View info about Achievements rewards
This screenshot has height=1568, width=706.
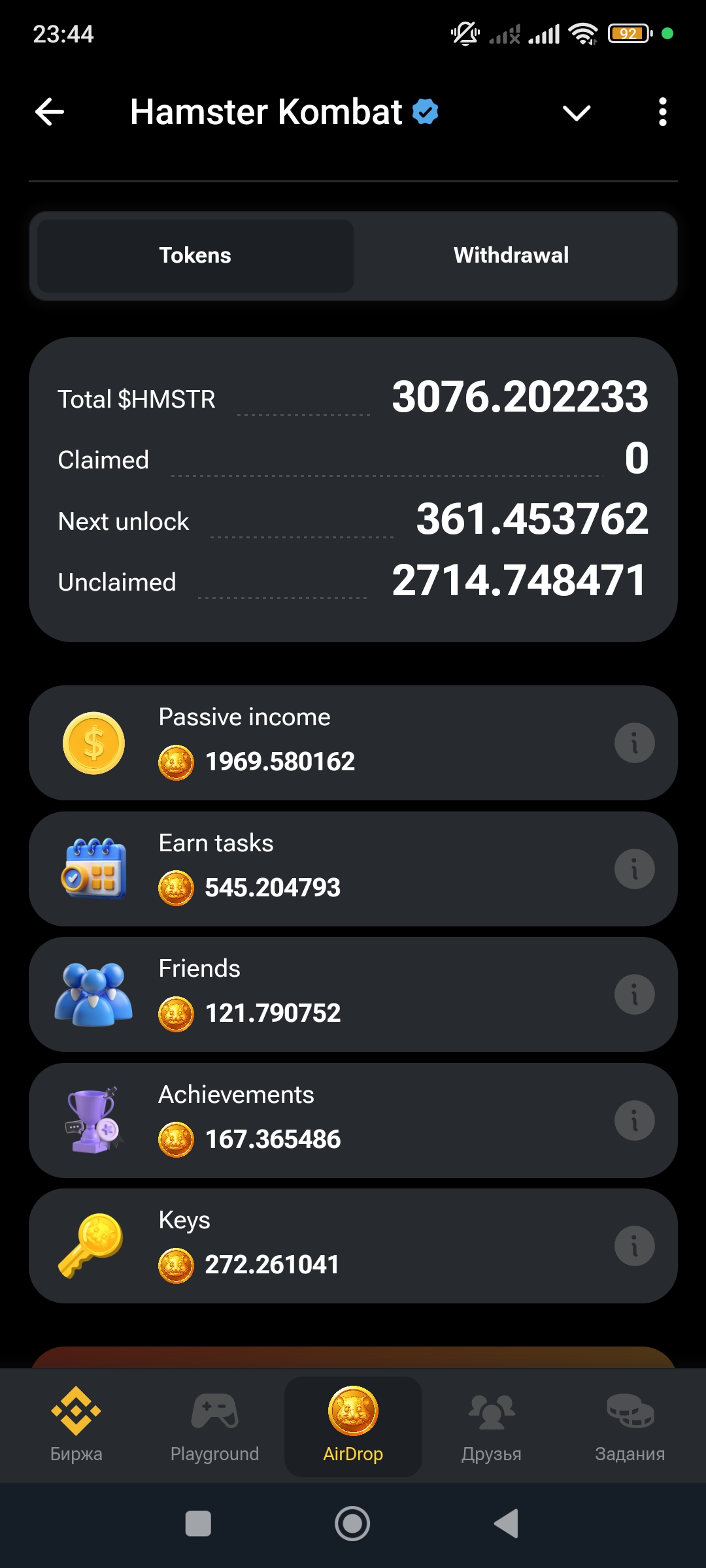(634, 1120)
